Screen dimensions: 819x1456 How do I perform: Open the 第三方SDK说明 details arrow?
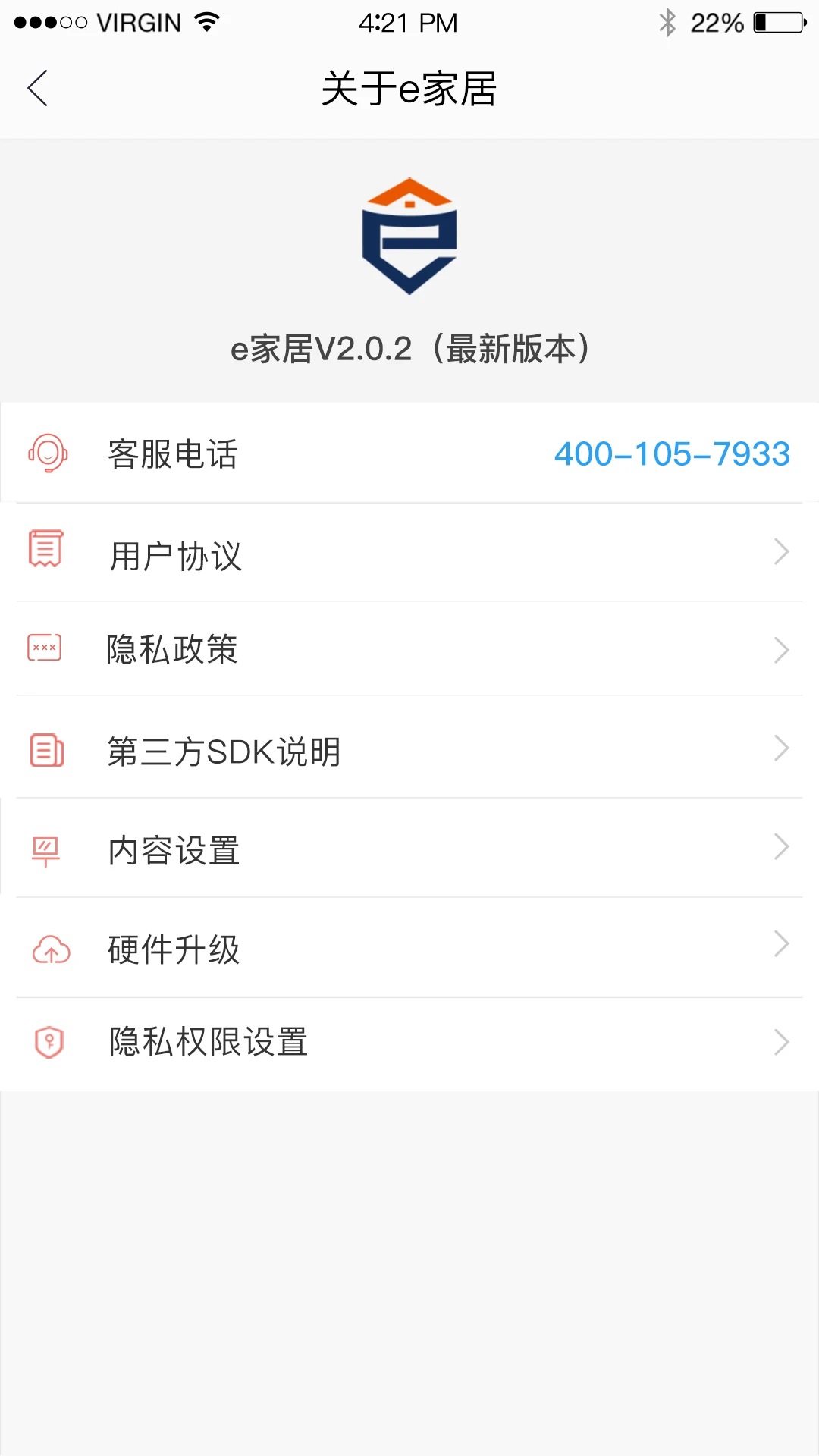[x=782, y=749]
